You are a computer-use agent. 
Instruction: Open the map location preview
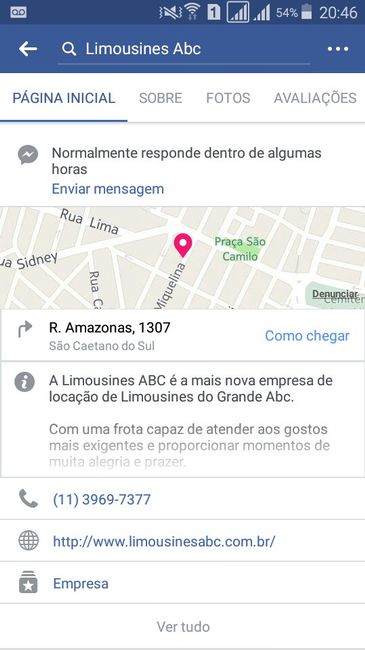click(x=182, y=258)
